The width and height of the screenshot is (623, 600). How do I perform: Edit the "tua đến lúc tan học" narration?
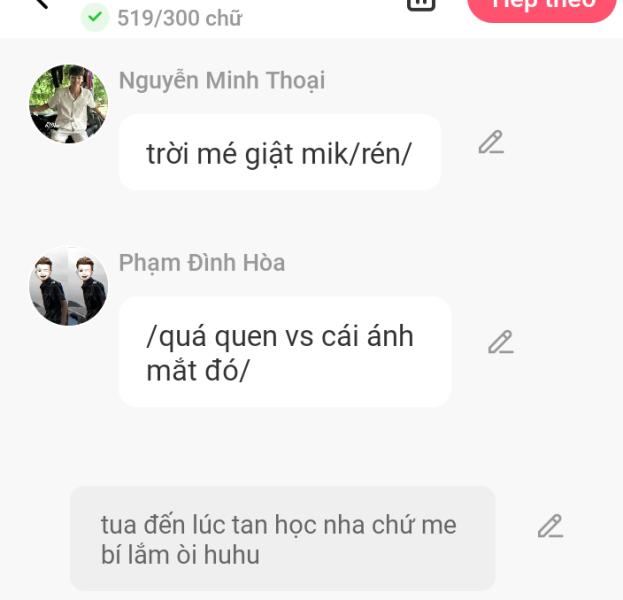point(549,526)
